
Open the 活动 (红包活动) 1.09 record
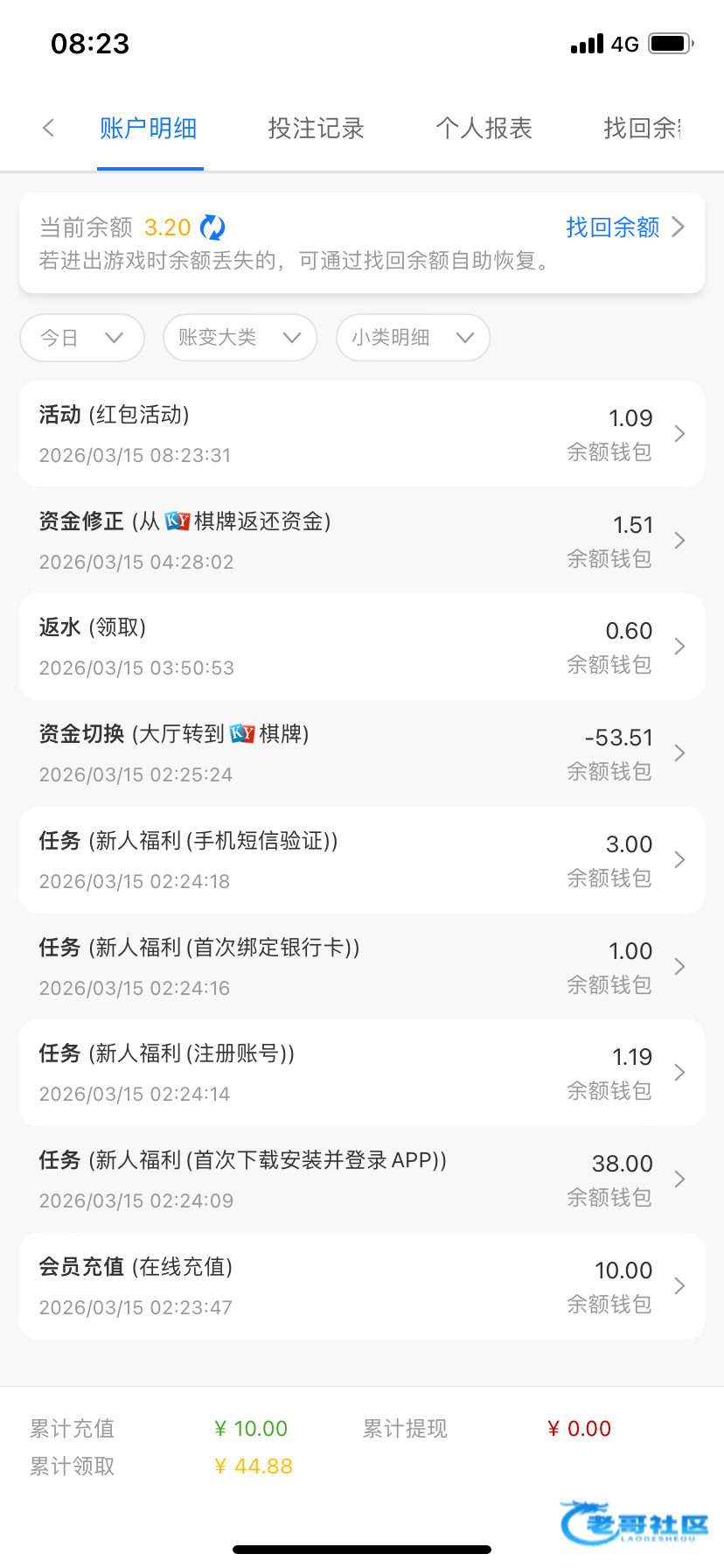362,434
